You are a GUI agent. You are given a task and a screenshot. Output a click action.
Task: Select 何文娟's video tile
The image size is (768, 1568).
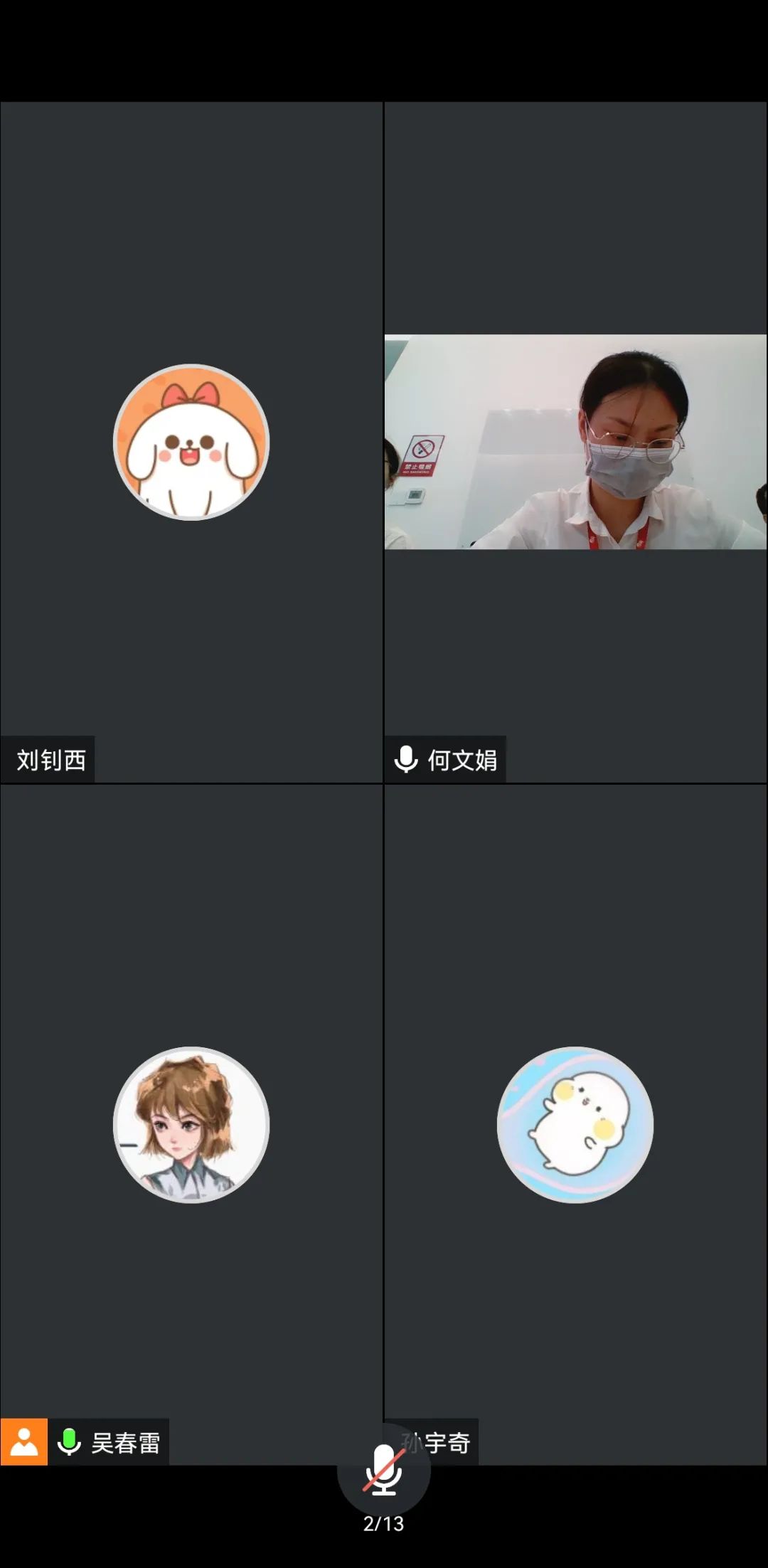coord(575,442)
